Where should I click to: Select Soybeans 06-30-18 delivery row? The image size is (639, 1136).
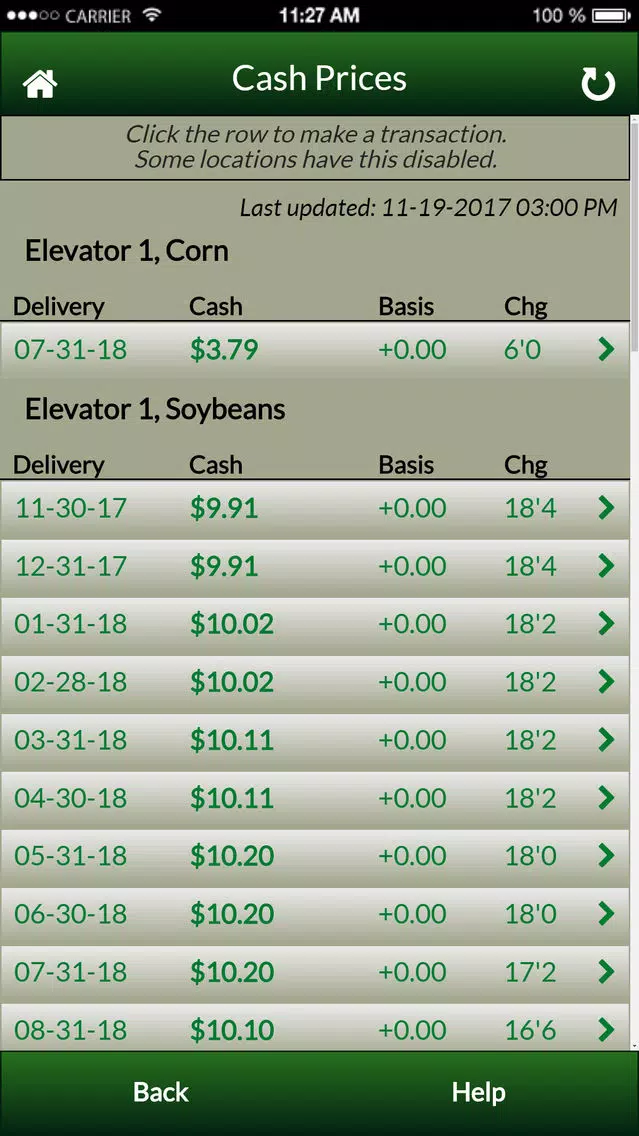[x=314, y=914]
